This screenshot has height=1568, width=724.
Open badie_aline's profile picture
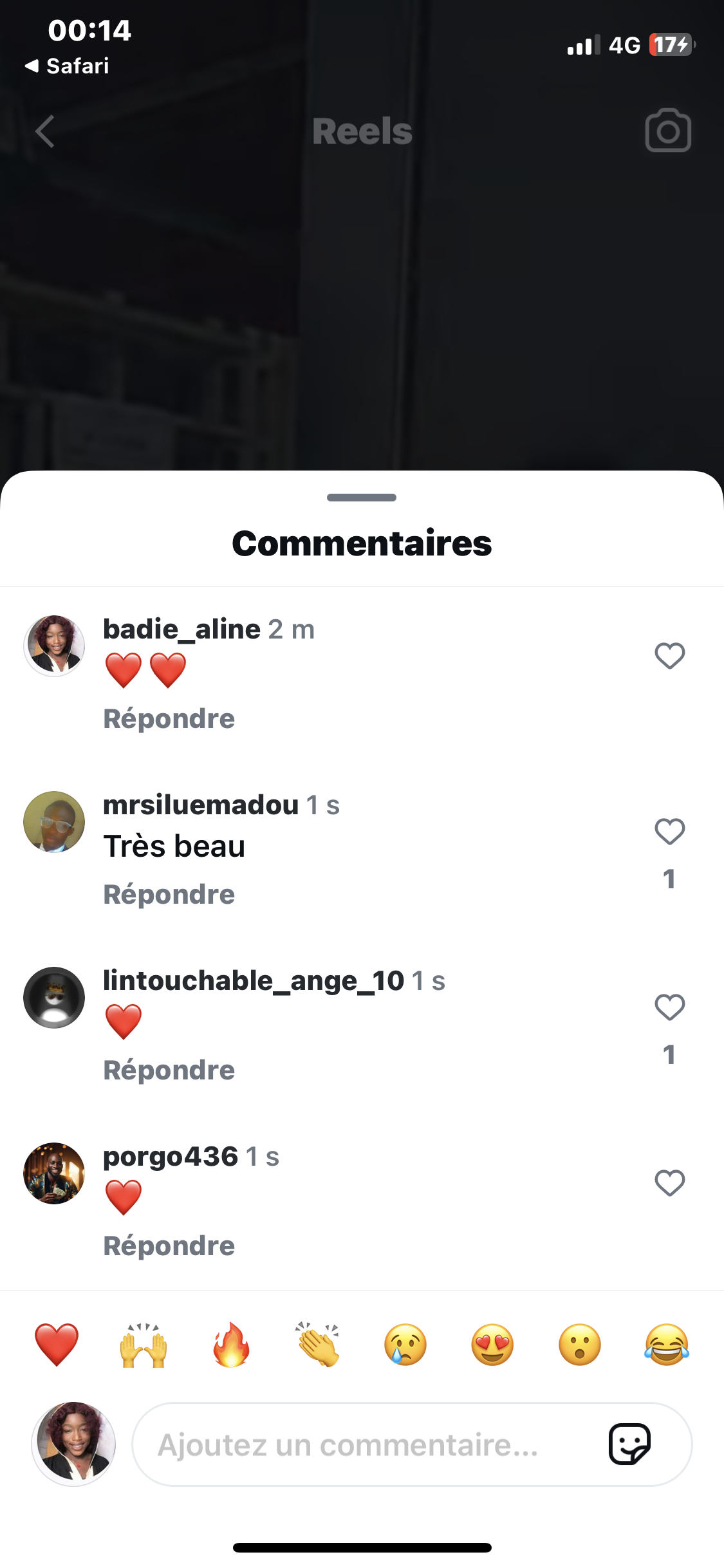(54, 646)
